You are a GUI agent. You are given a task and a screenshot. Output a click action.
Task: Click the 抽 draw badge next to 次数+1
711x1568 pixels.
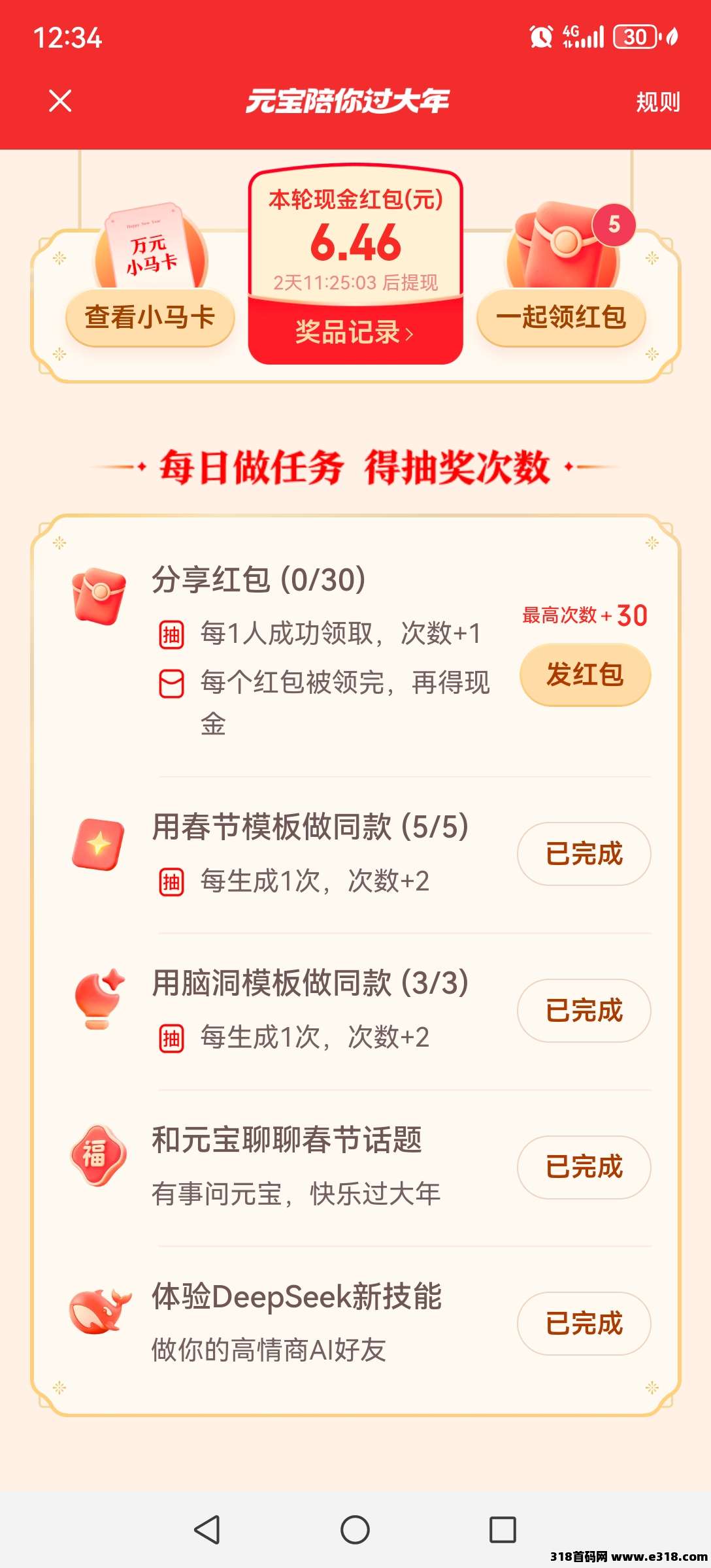[171, 632]
